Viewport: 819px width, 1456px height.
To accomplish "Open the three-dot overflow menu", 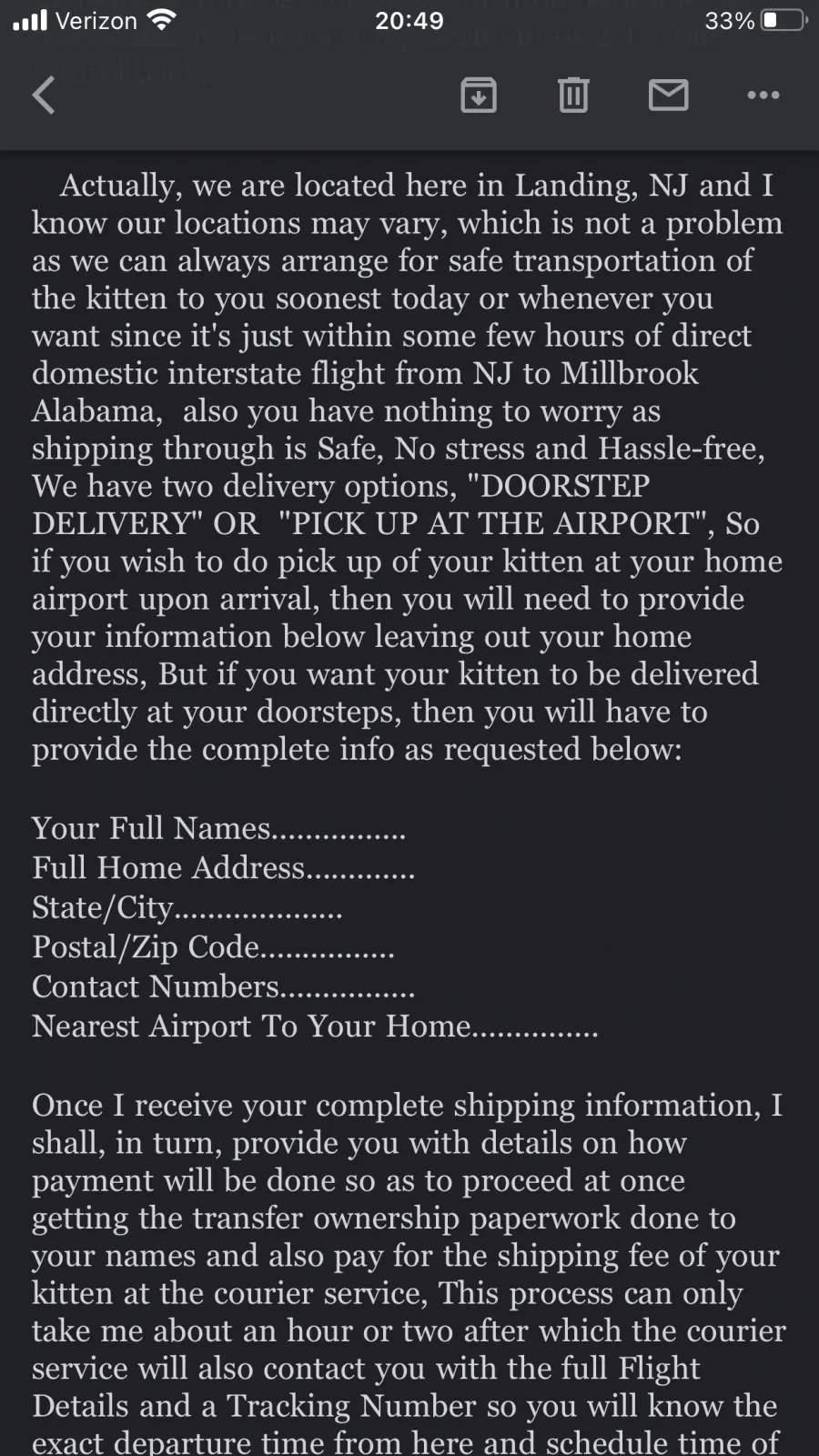I will click(x=763, y=95).
